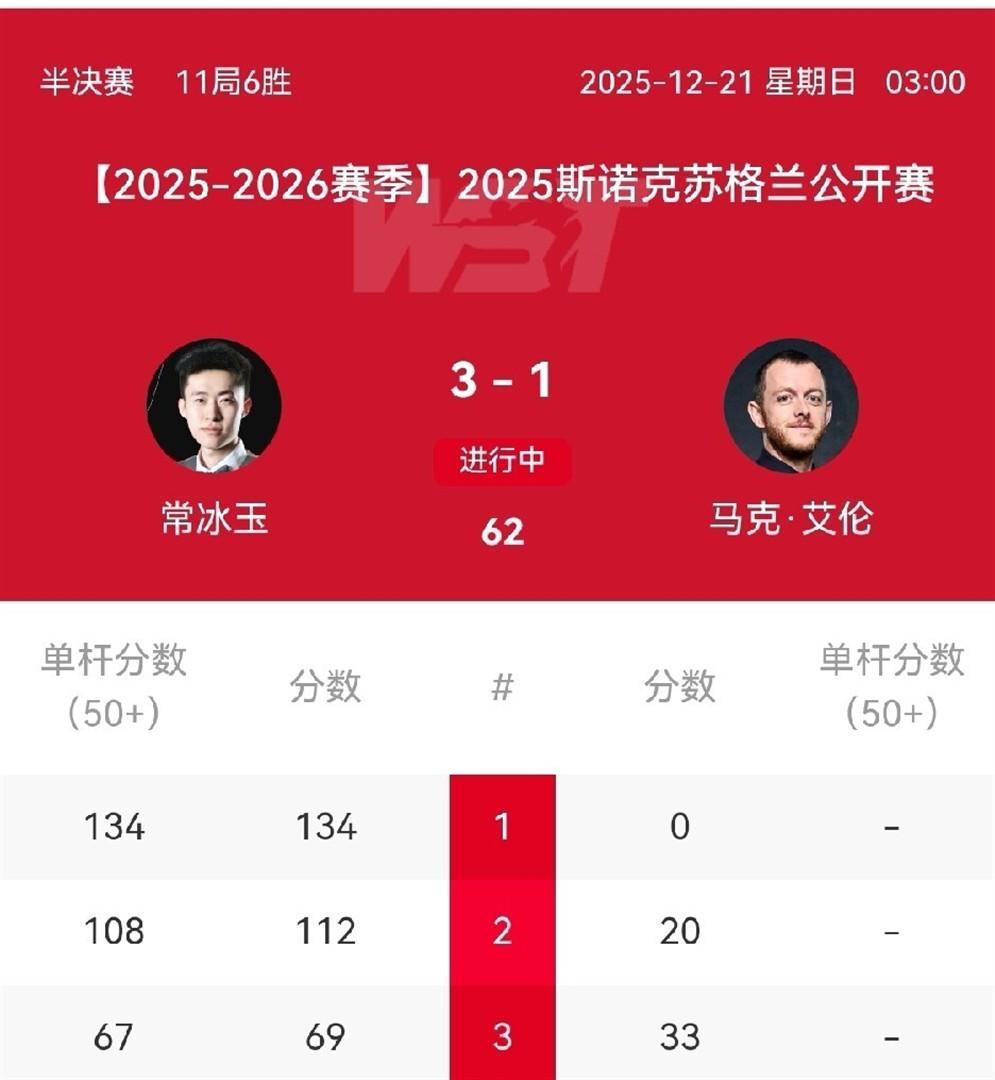View 马克·艾伦's player profile photo
The image size is (995, 1080).
pyautogui.click(x=791, y=405)
